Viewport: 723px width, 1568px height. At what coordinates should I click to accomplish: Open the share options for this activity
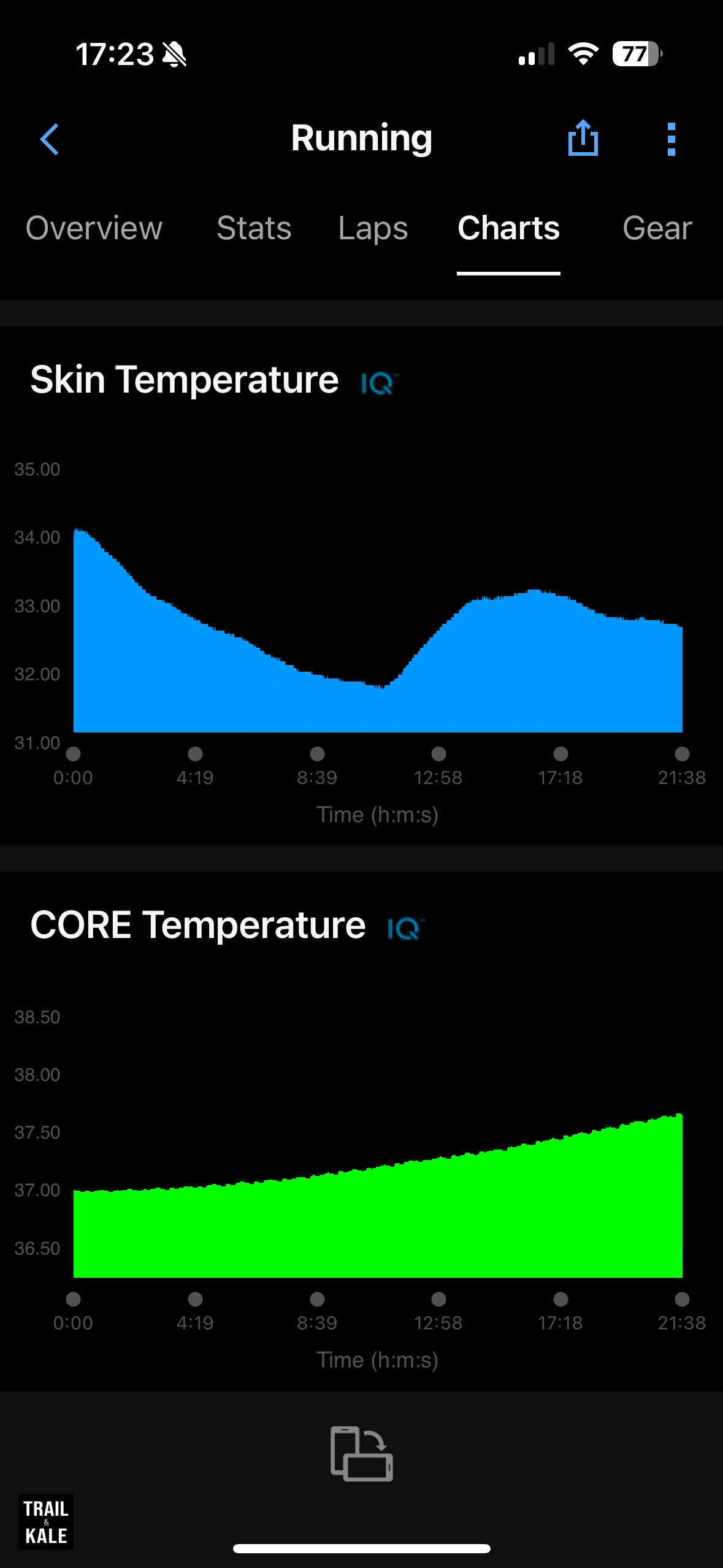[582, 138]
